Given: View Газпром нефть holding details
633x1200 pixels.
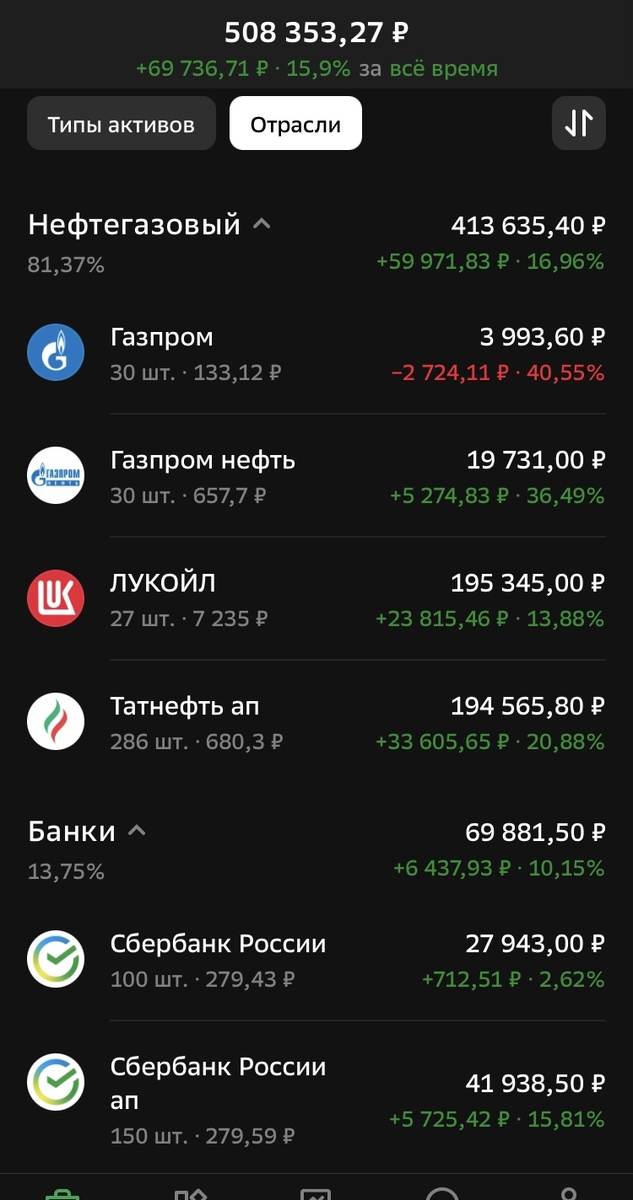Looking at the screenshot, I should pyautogui.click(x=316, y=477).
